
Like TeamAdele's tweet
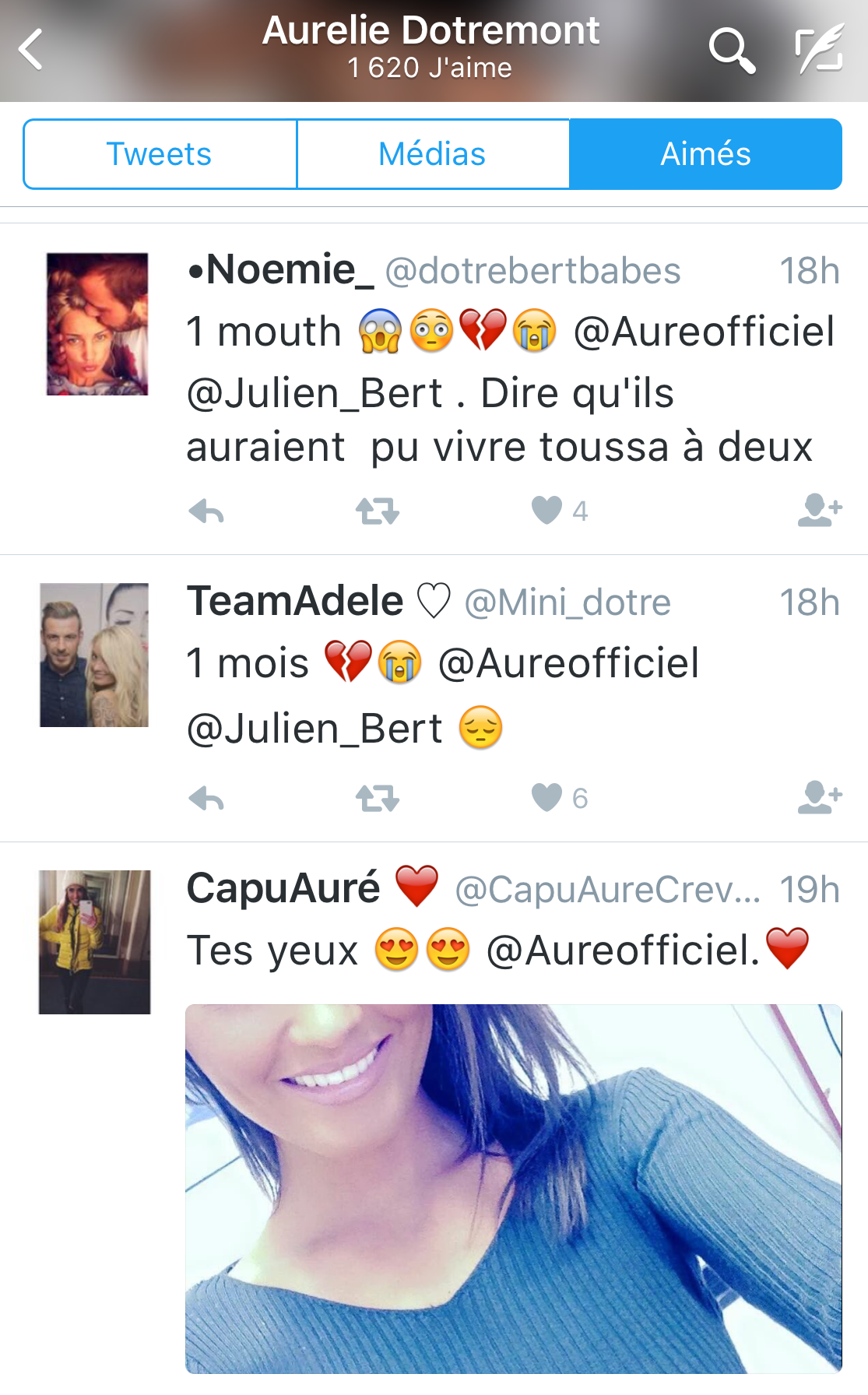pos(547,798)
